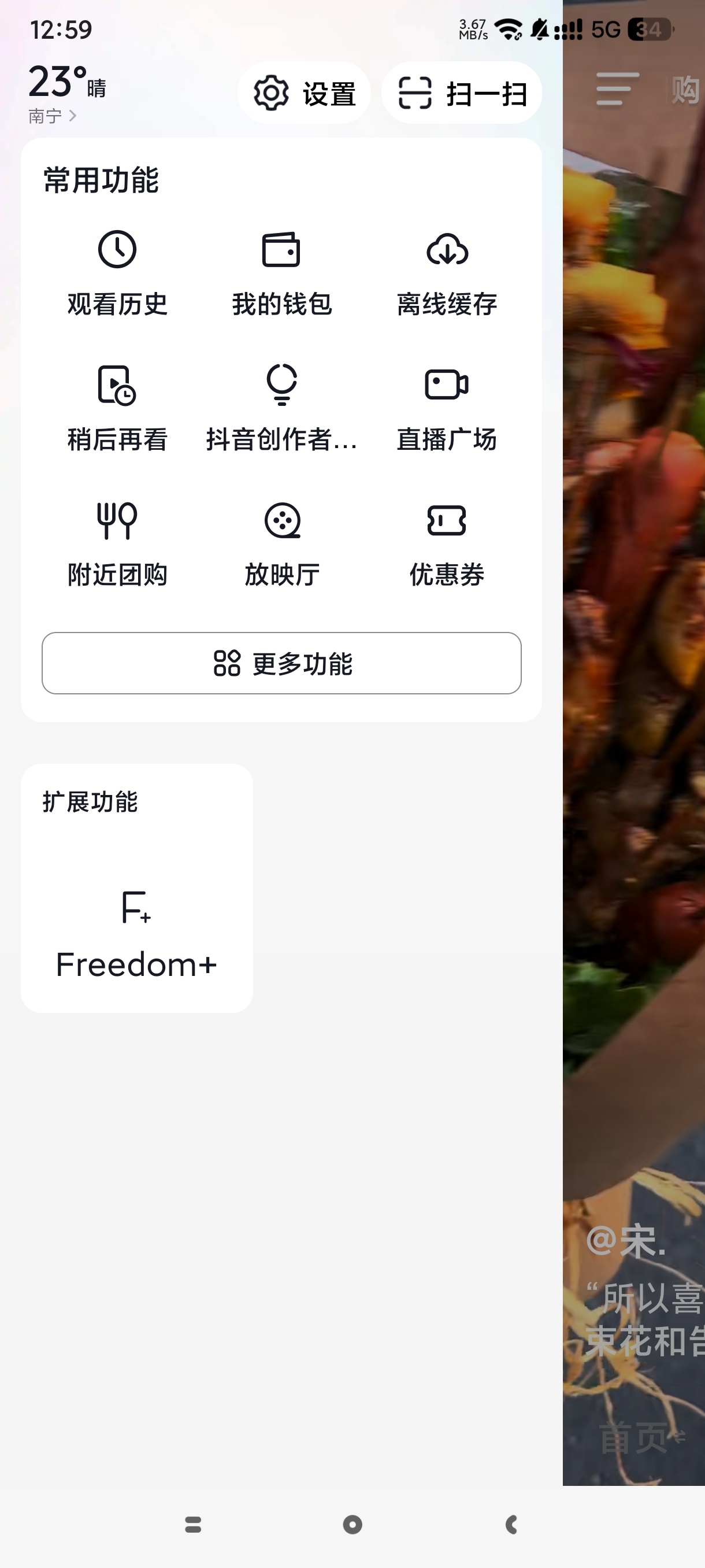Open 设置 settings

click(303, 93)
